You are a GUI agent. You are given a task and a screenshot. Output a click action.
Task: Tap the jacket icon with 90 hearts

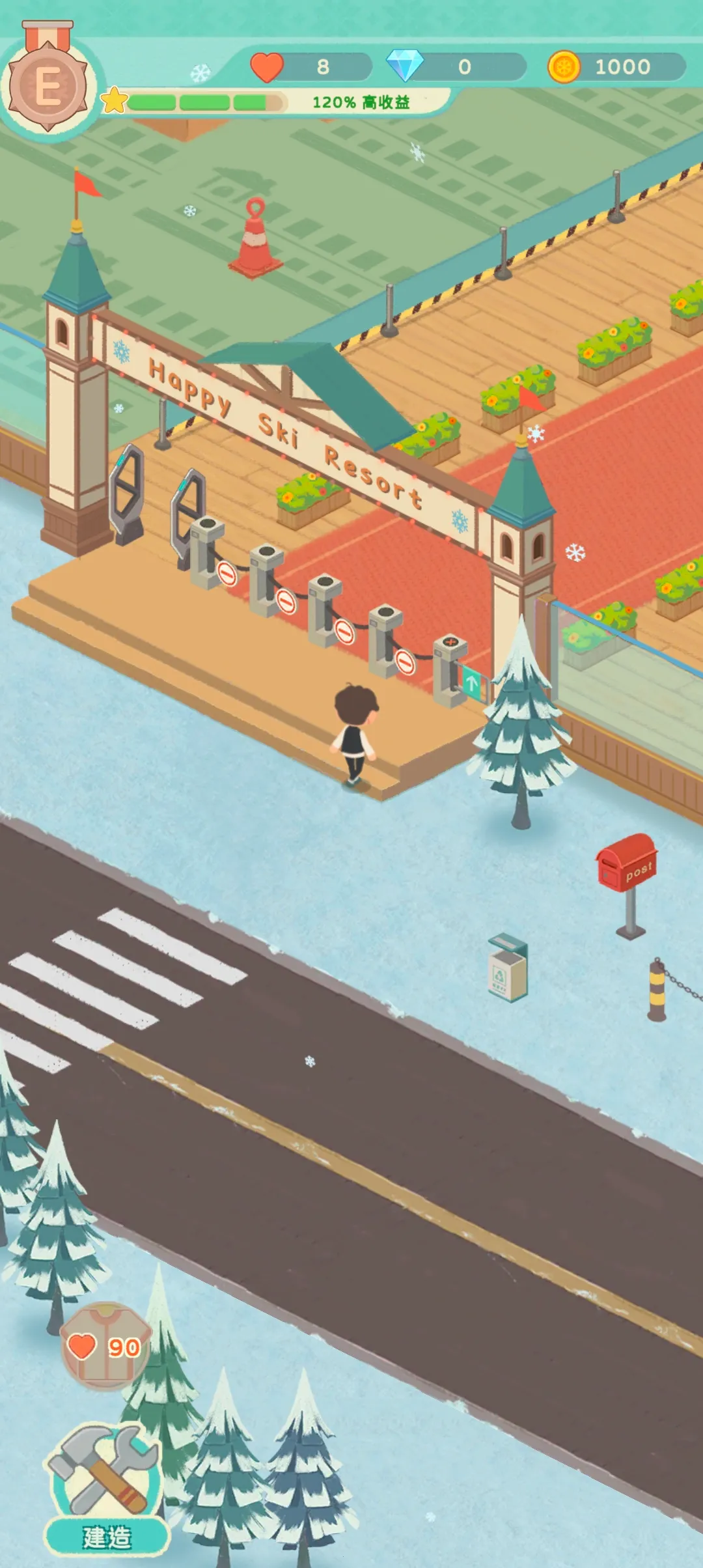(105, 1345)
